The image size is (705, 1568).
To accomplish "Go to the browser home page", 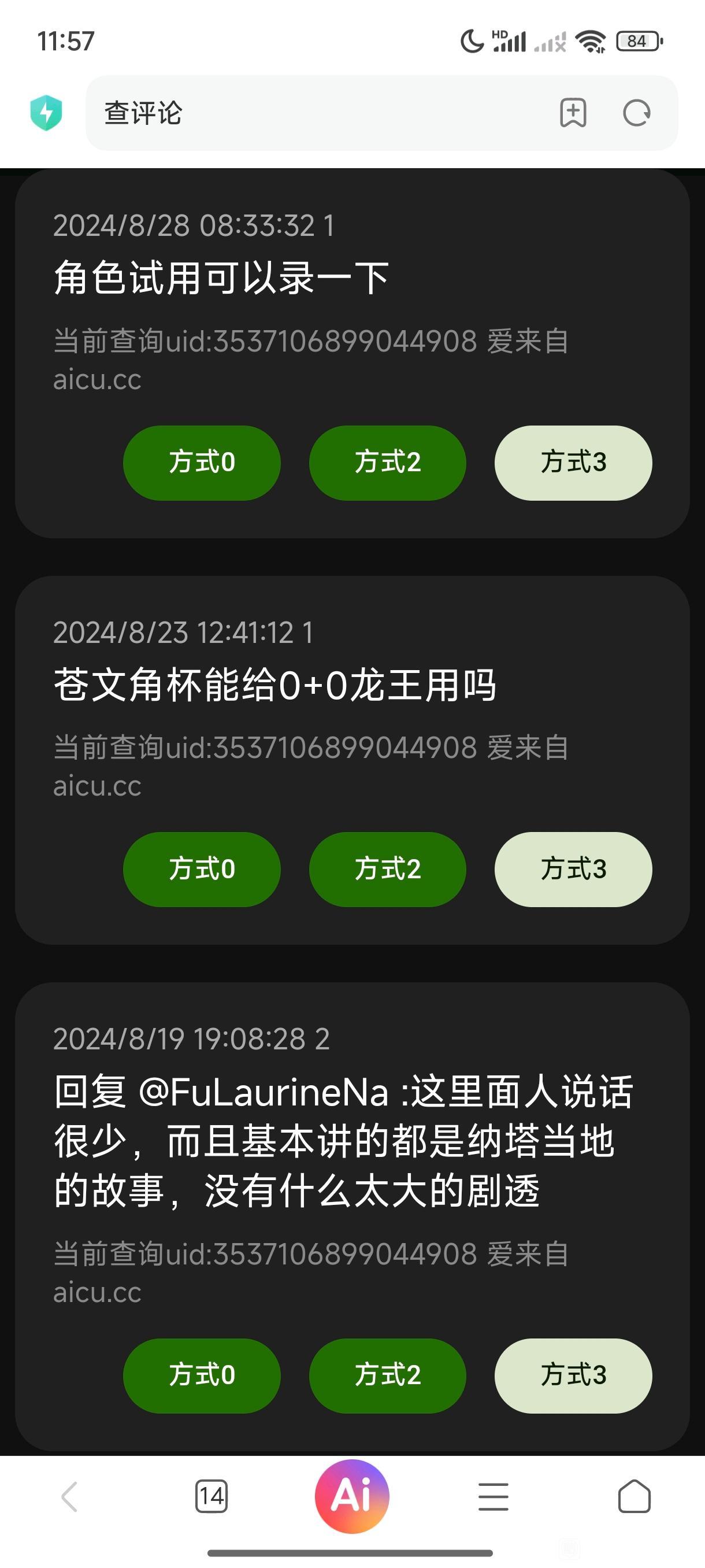I will click(634, 1497).
